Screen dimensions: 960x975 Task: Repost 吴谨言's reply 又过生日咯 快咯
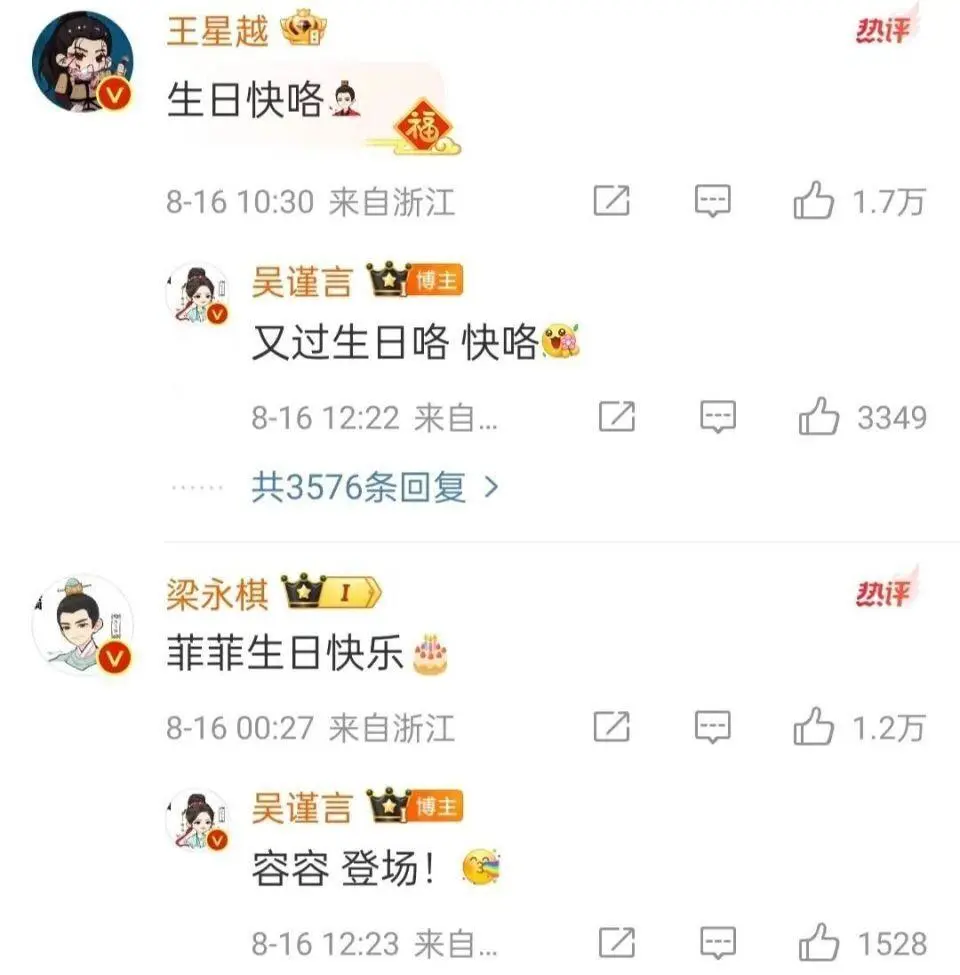point(616,417)
